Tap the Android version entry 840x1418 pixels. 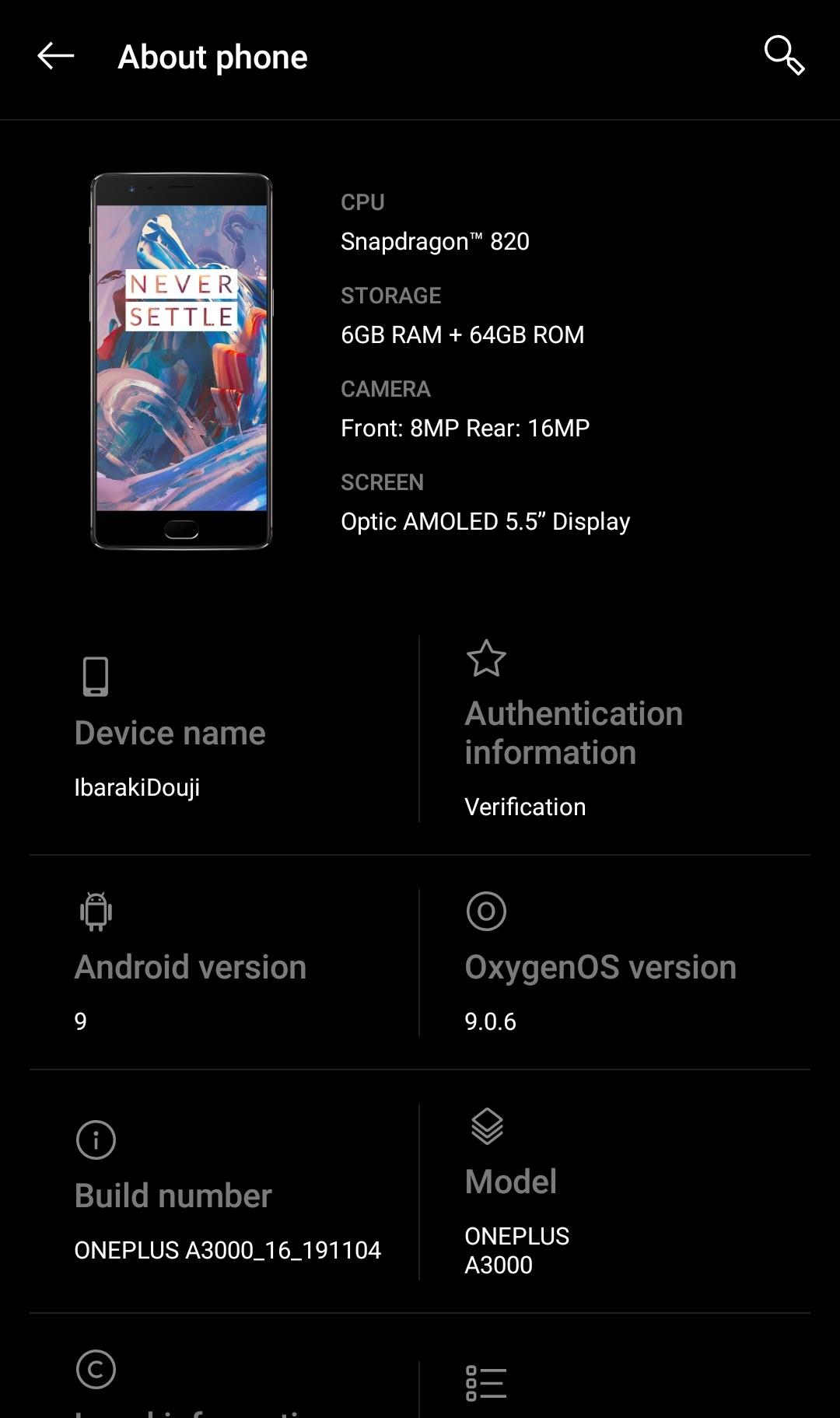tap(224, 963)
